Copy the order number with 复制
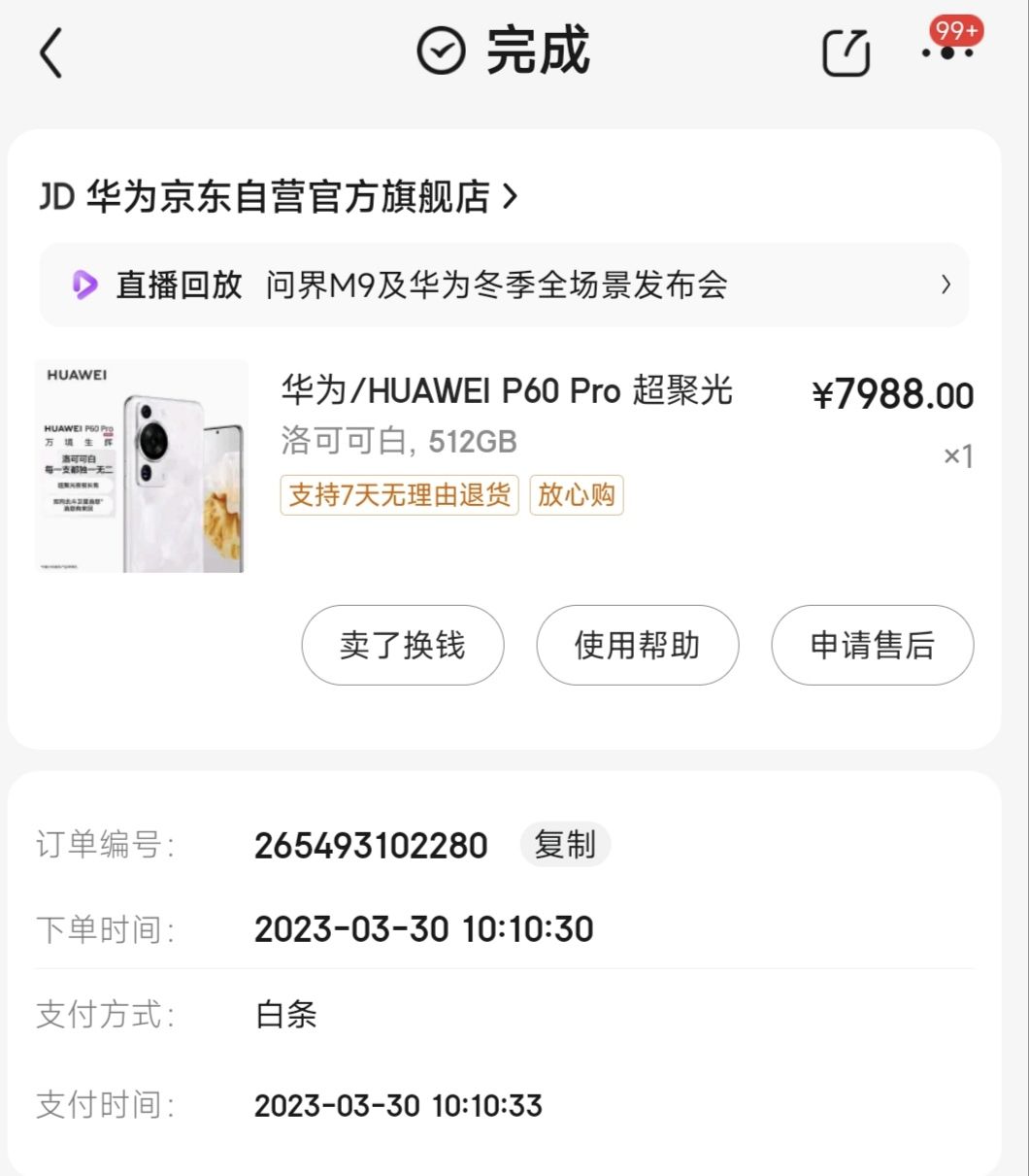 click(x=565, y=845)
